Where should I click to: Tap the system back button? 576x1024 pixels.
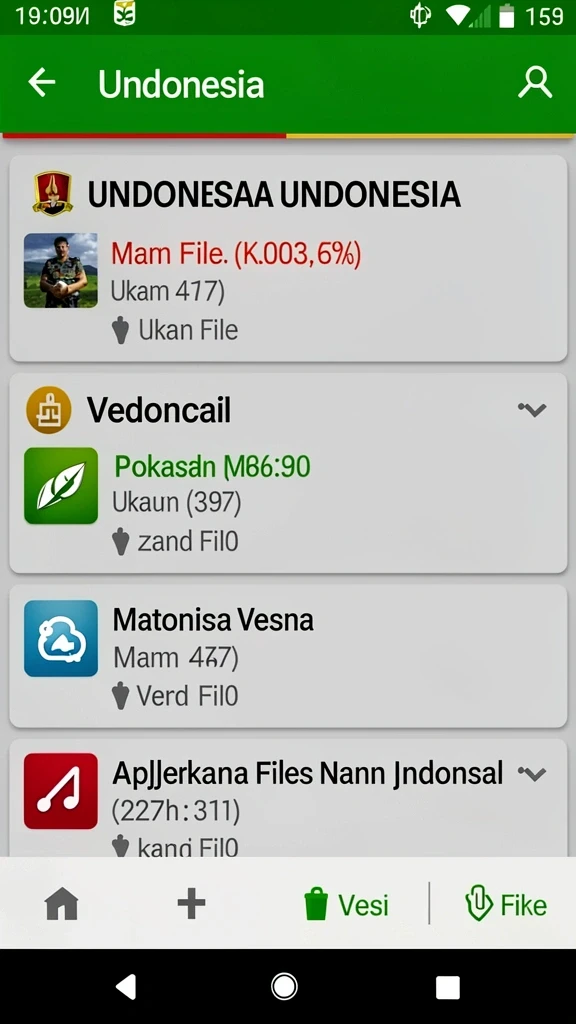(126, 987)
